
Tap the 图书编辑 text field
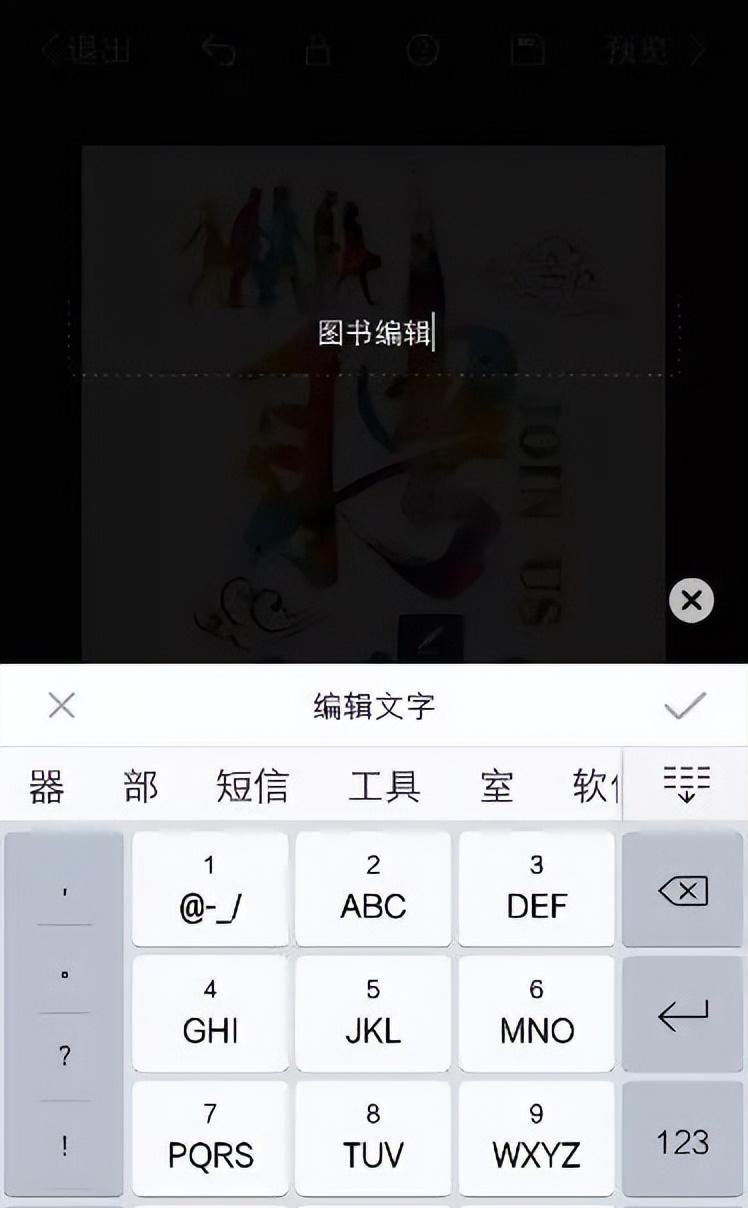click(x=374, y=334)
